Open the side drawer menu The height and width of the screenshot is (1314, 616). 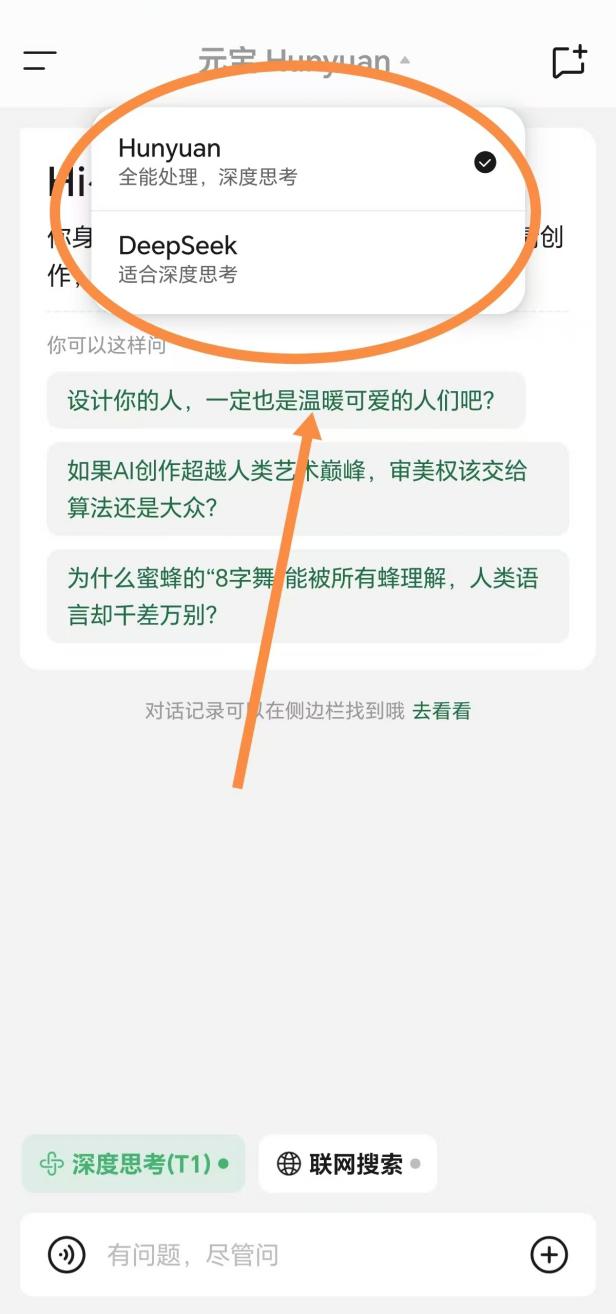point(40,61)
